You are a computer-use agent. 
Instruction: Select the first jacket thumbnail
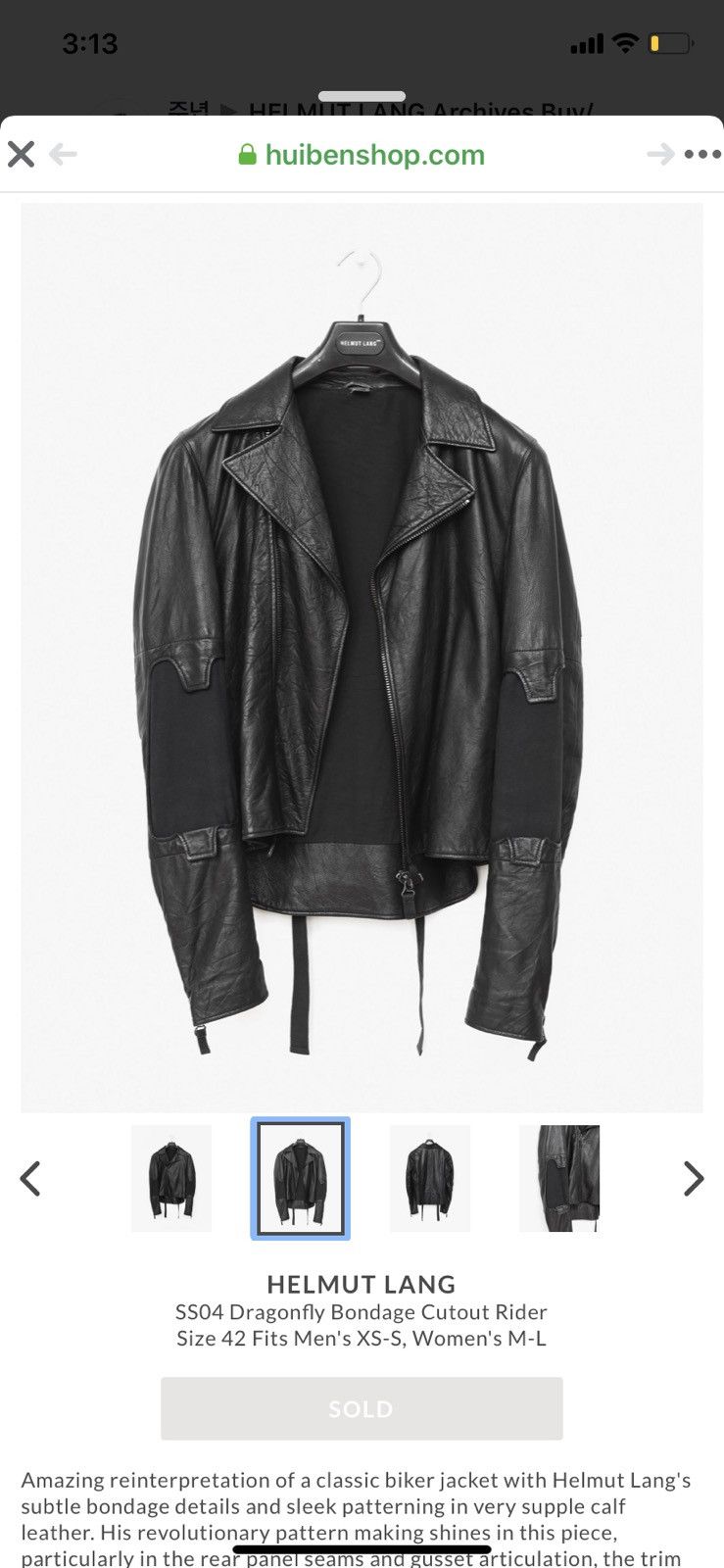tap(171, 1178)
